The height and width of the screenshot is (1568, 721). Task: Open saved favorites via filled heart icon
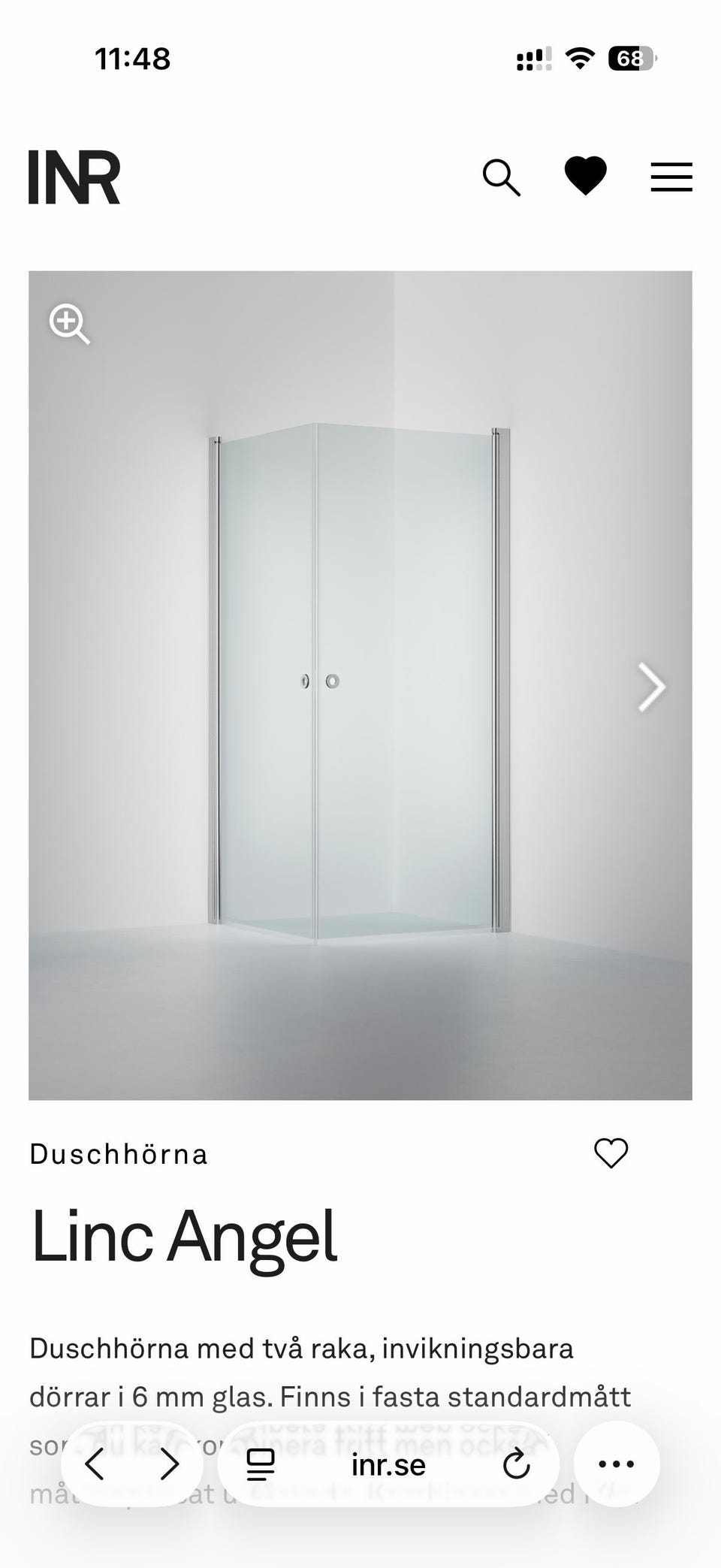(x=585, y=176)
